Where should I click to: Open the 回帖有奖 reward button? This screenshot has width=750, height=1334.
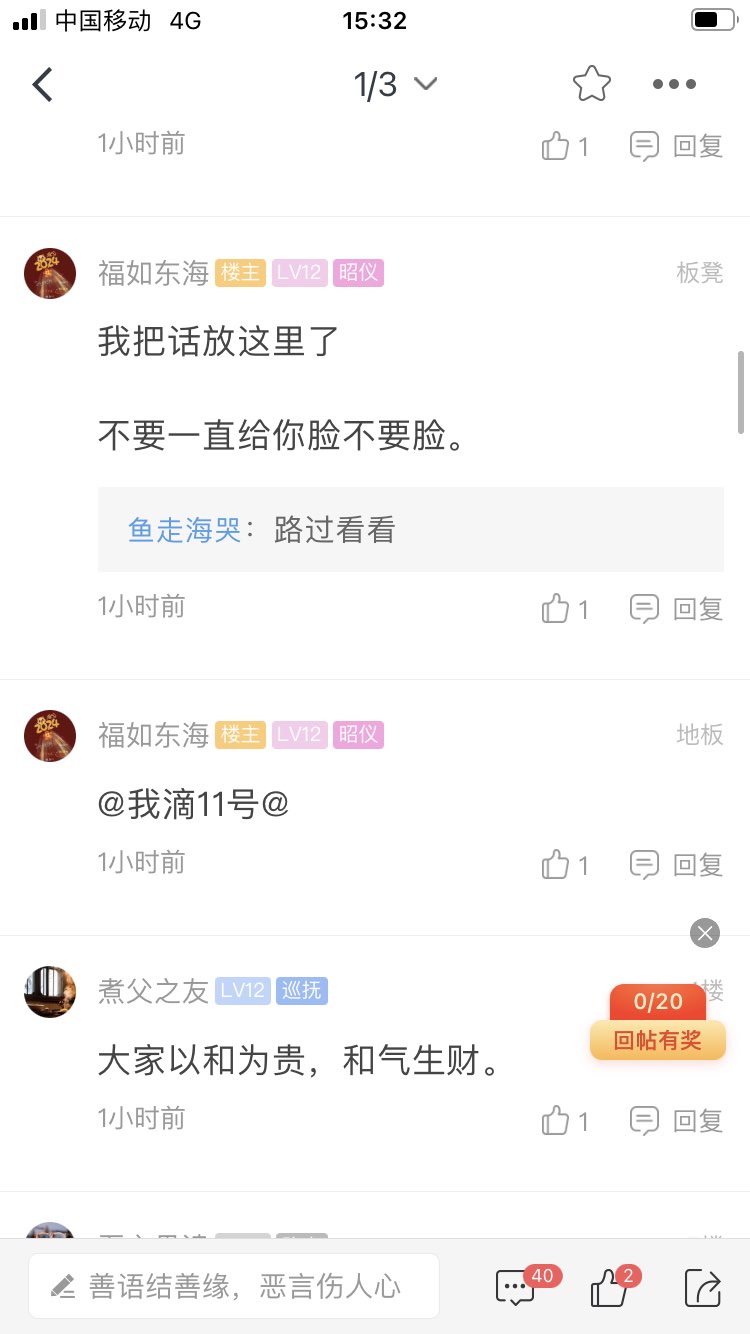tap(657, 1040)
